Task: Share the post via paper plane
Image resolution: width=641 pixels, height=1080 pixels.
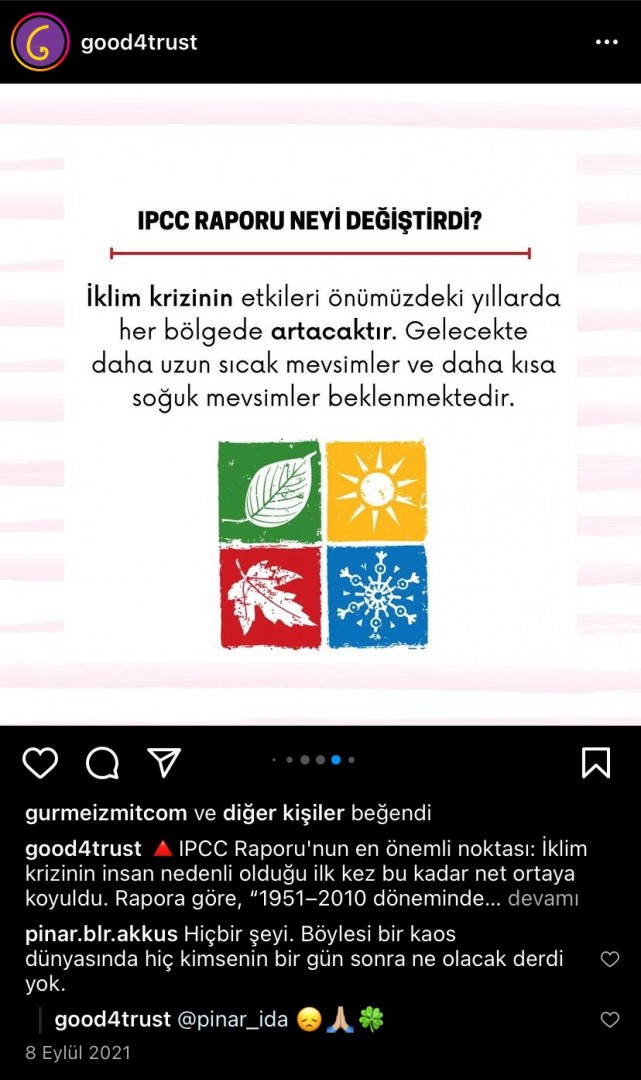Action: click(x=163, y=763)
